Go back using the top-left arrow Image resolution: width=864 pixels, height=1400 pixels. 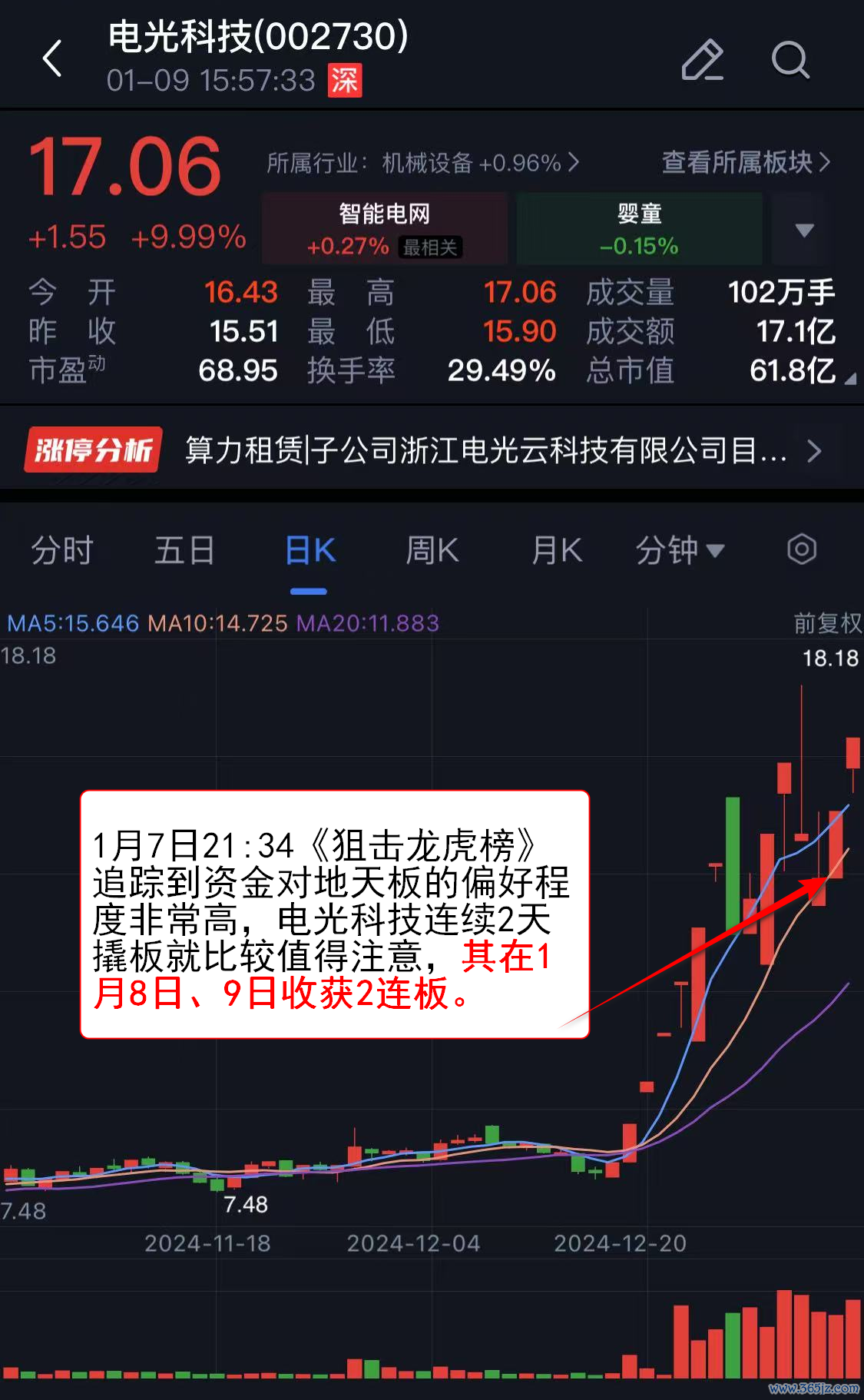coord(52,58)
